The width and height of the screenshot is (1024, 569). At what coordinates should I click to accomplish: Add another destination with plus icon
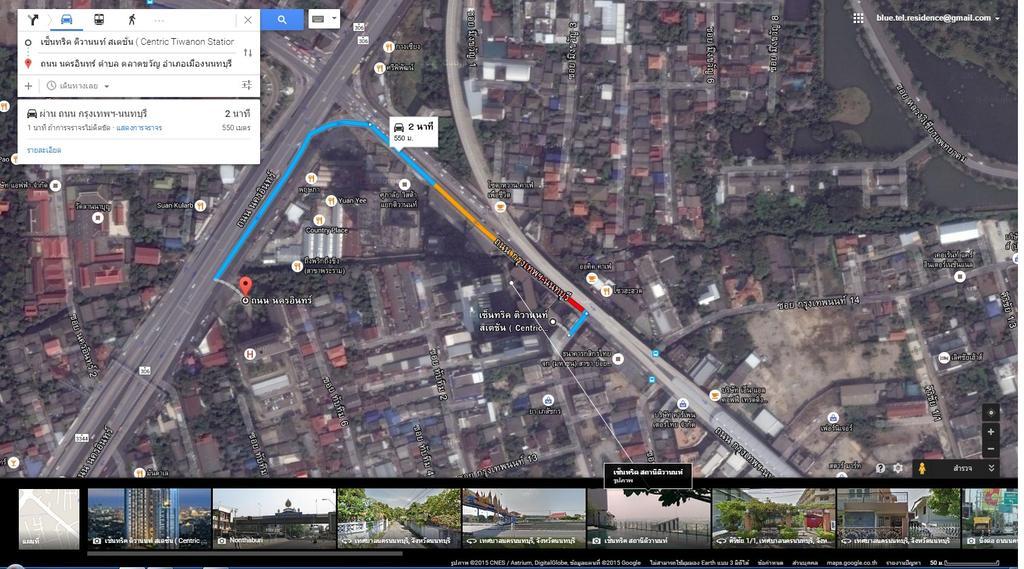point(28,86)
